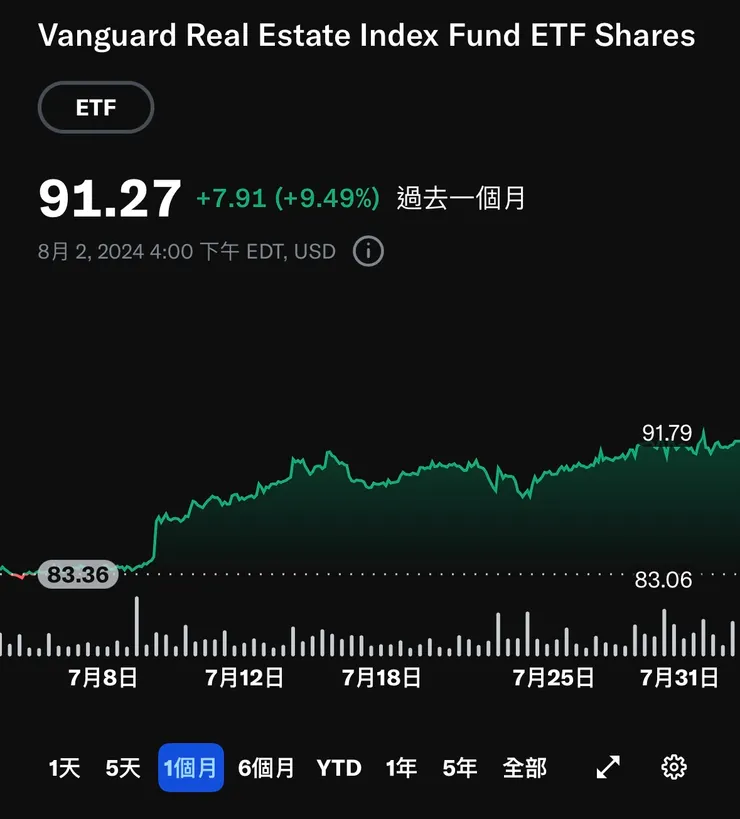Open the 5年 chart view
Viewport: 740px width, 819px height.
[458, 768]
